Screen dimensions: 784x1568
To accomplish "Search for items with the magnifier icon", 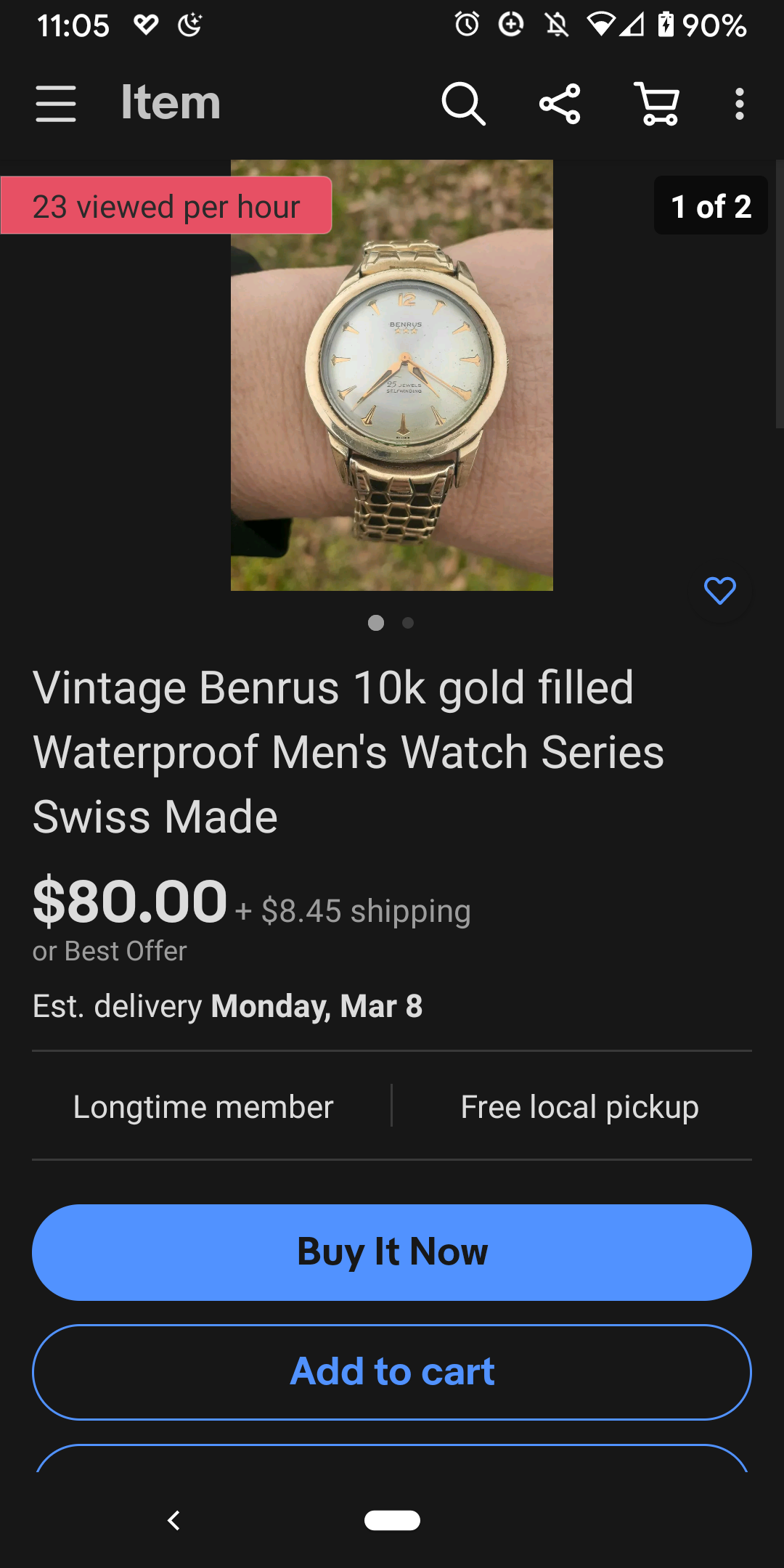I will [463, 103].
